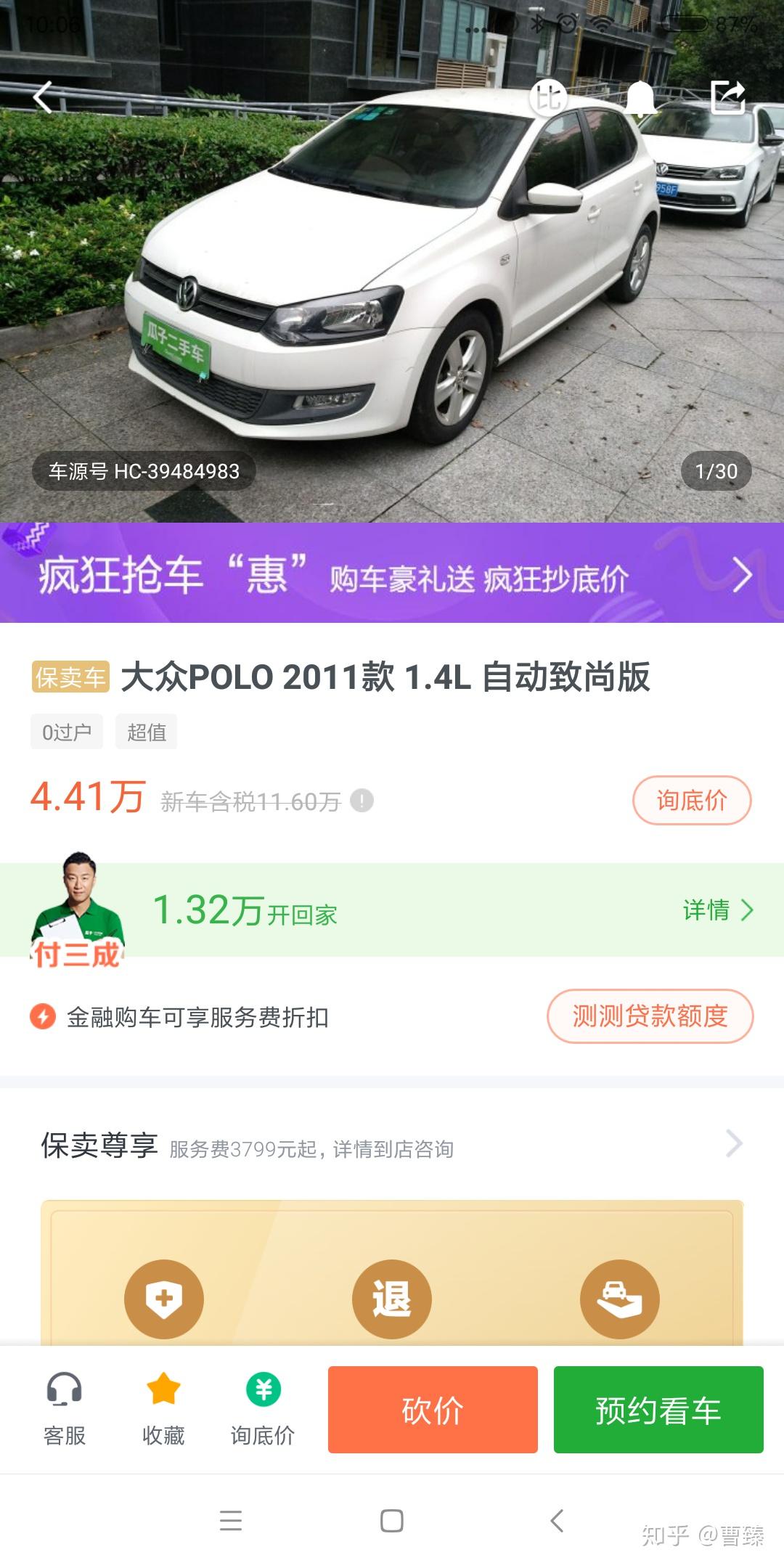784x1568 pixels.
Task: Open the 疯狂抢车 promotion banner
Action: click(x=392, y=573)
